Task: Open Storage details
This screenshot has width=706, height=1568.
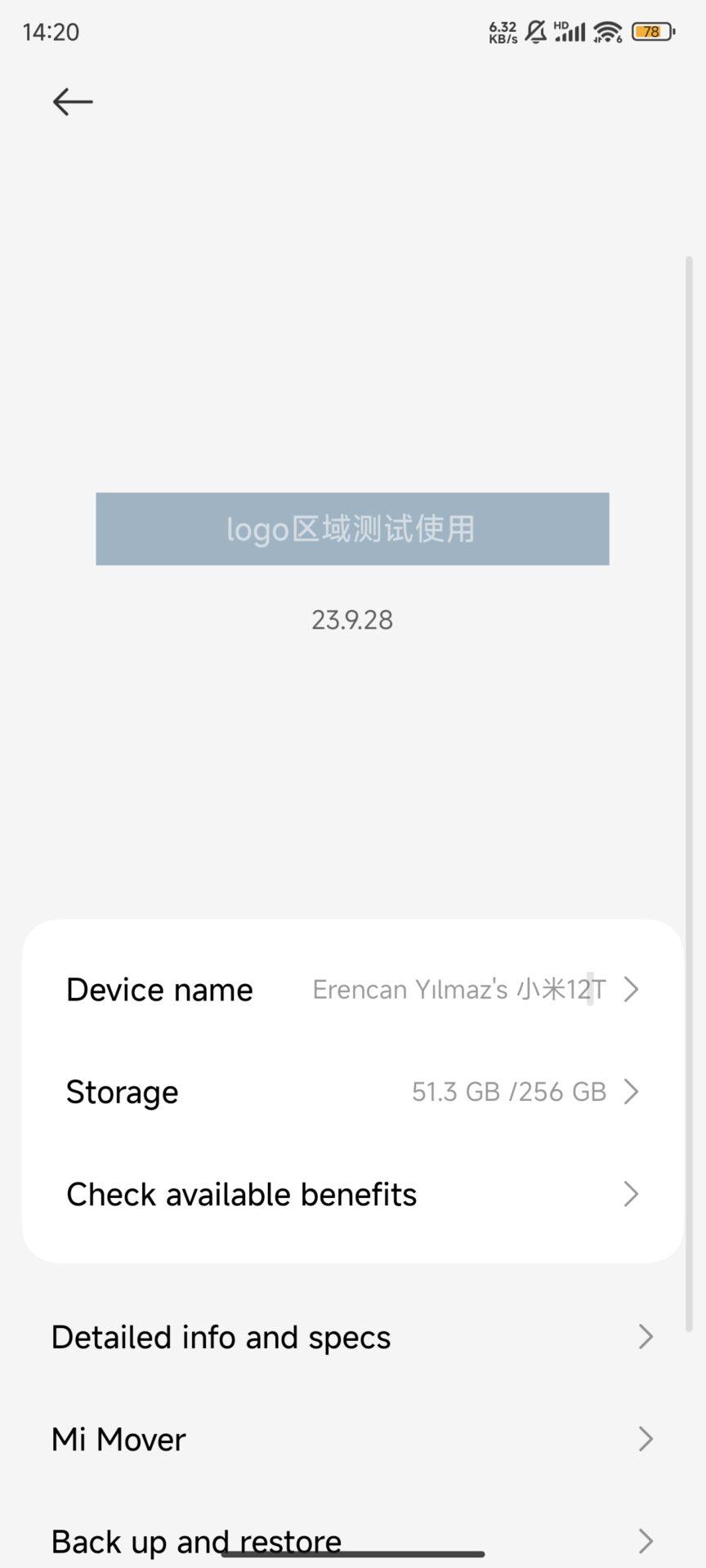Action: coord(353,1092)
